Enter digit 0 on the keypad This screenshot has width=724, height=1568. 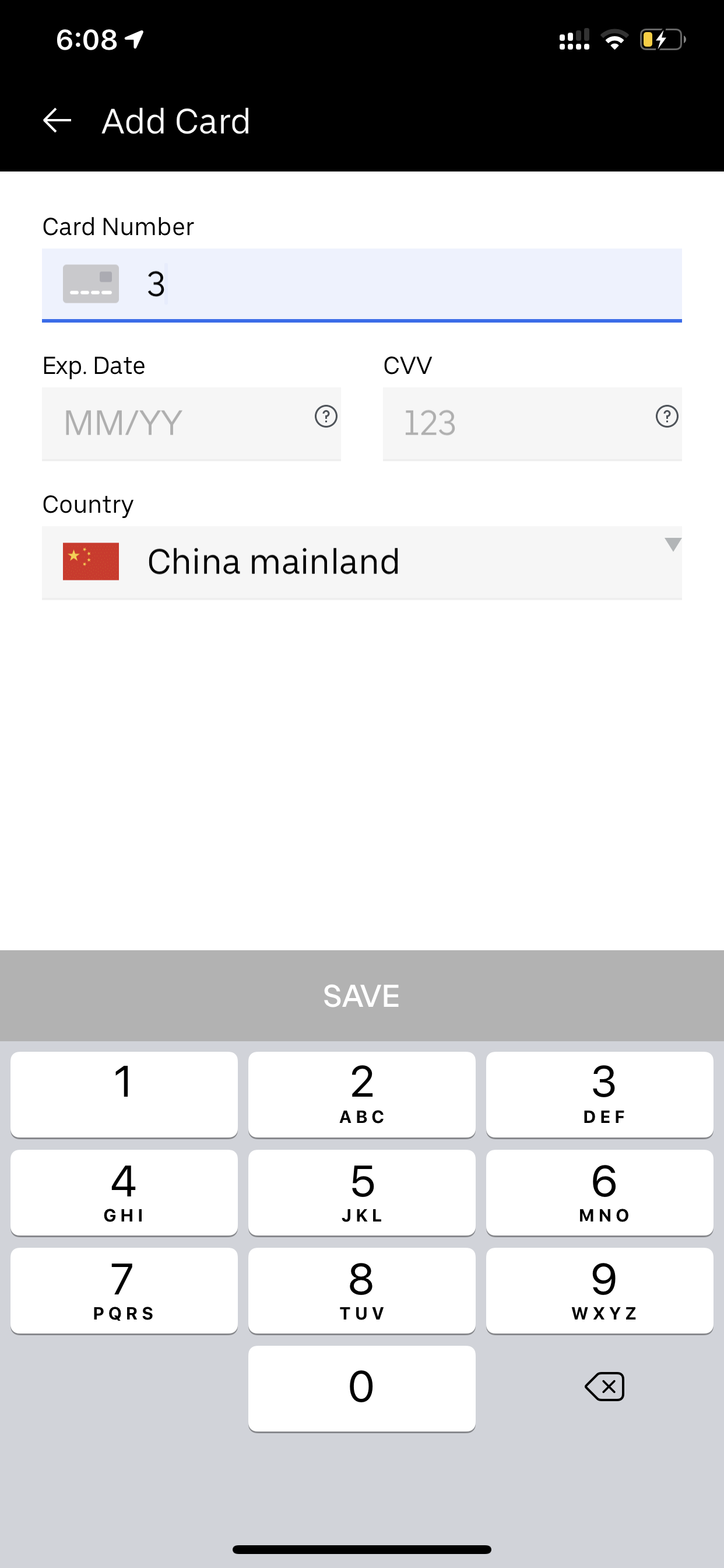pos(362,1388)
